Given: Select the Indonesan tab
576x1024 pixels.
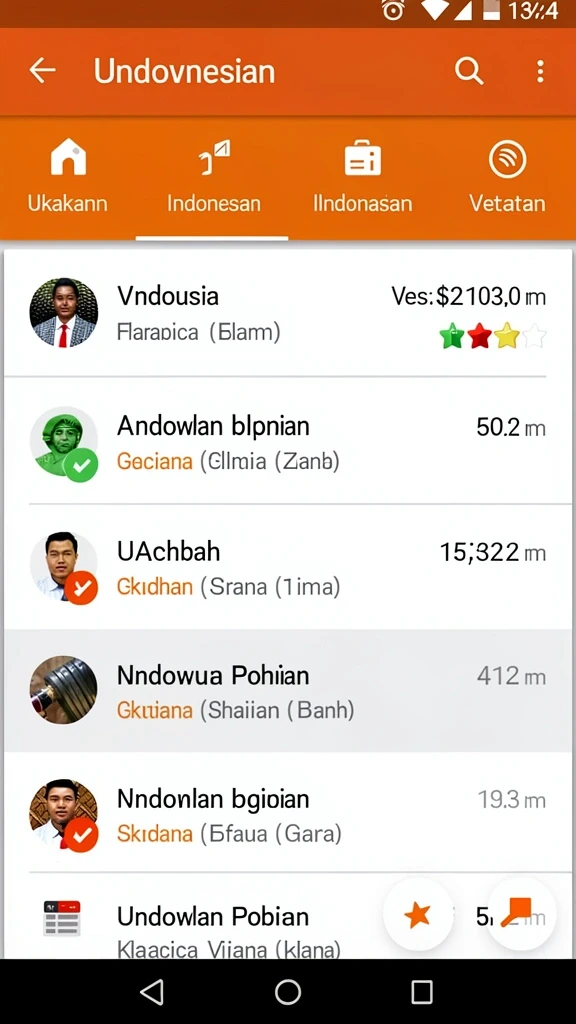Looking at the screenshot, I should 213,178.
